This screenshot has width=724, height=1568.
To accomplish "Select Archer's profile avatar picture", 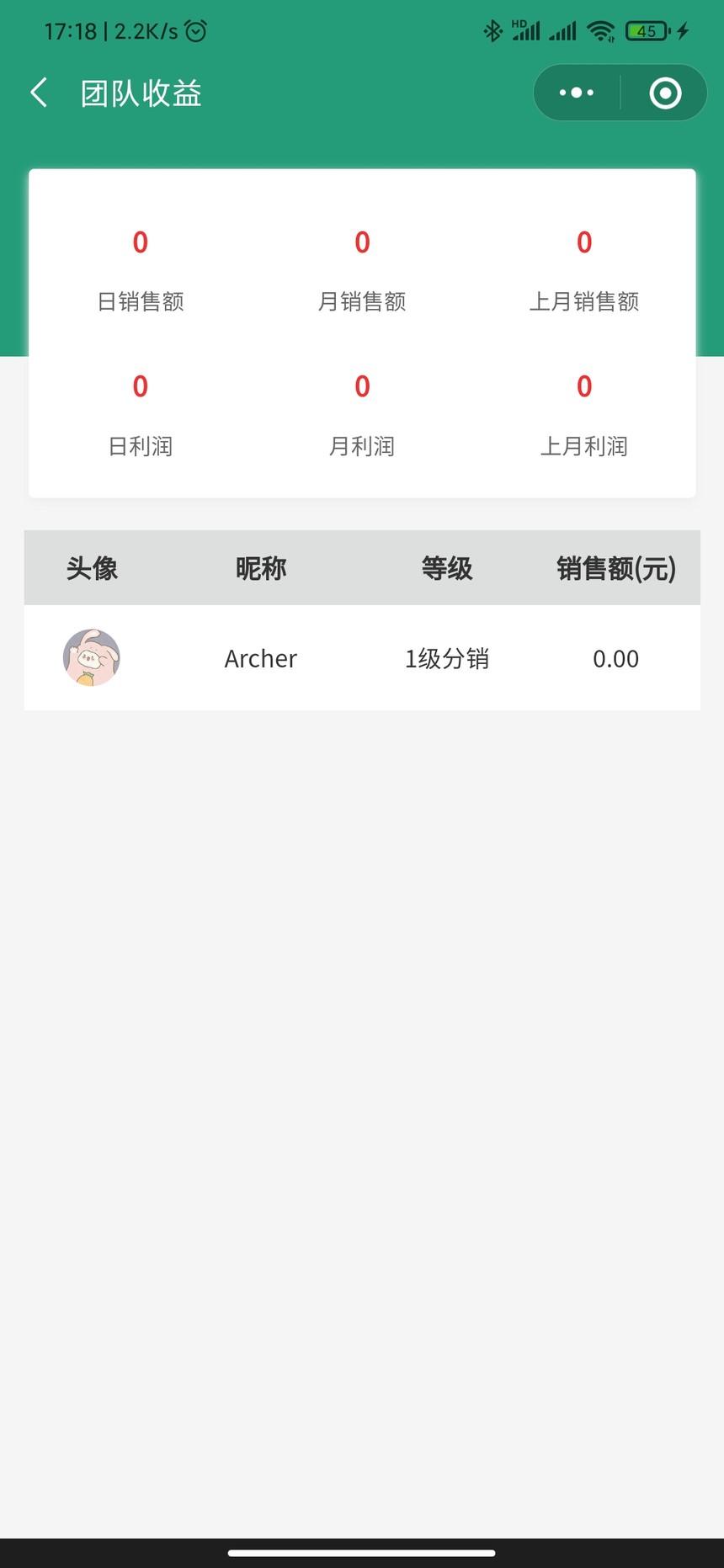I will [x=91, y=658].
